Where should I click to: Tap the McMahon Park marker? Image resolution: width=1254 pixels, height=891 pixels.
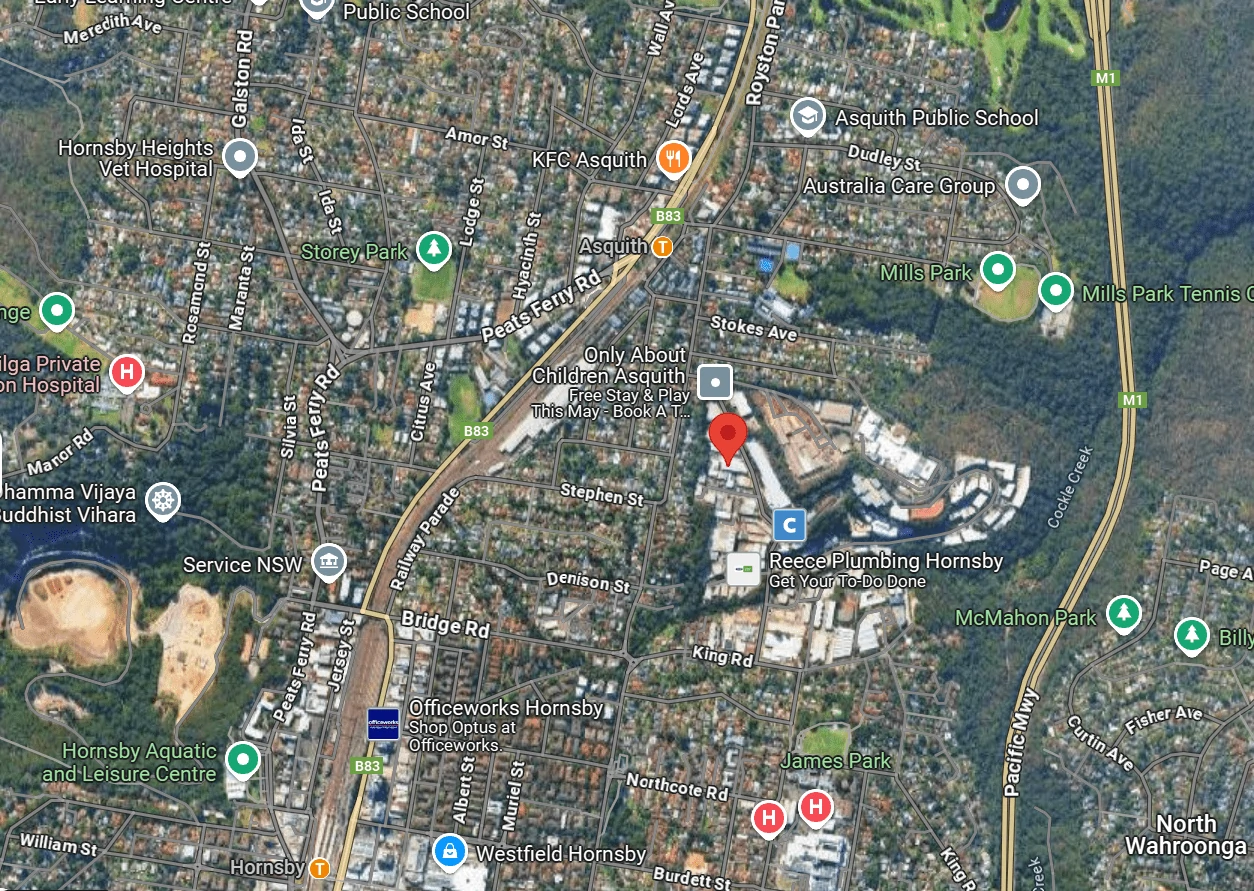point(1124,614)
